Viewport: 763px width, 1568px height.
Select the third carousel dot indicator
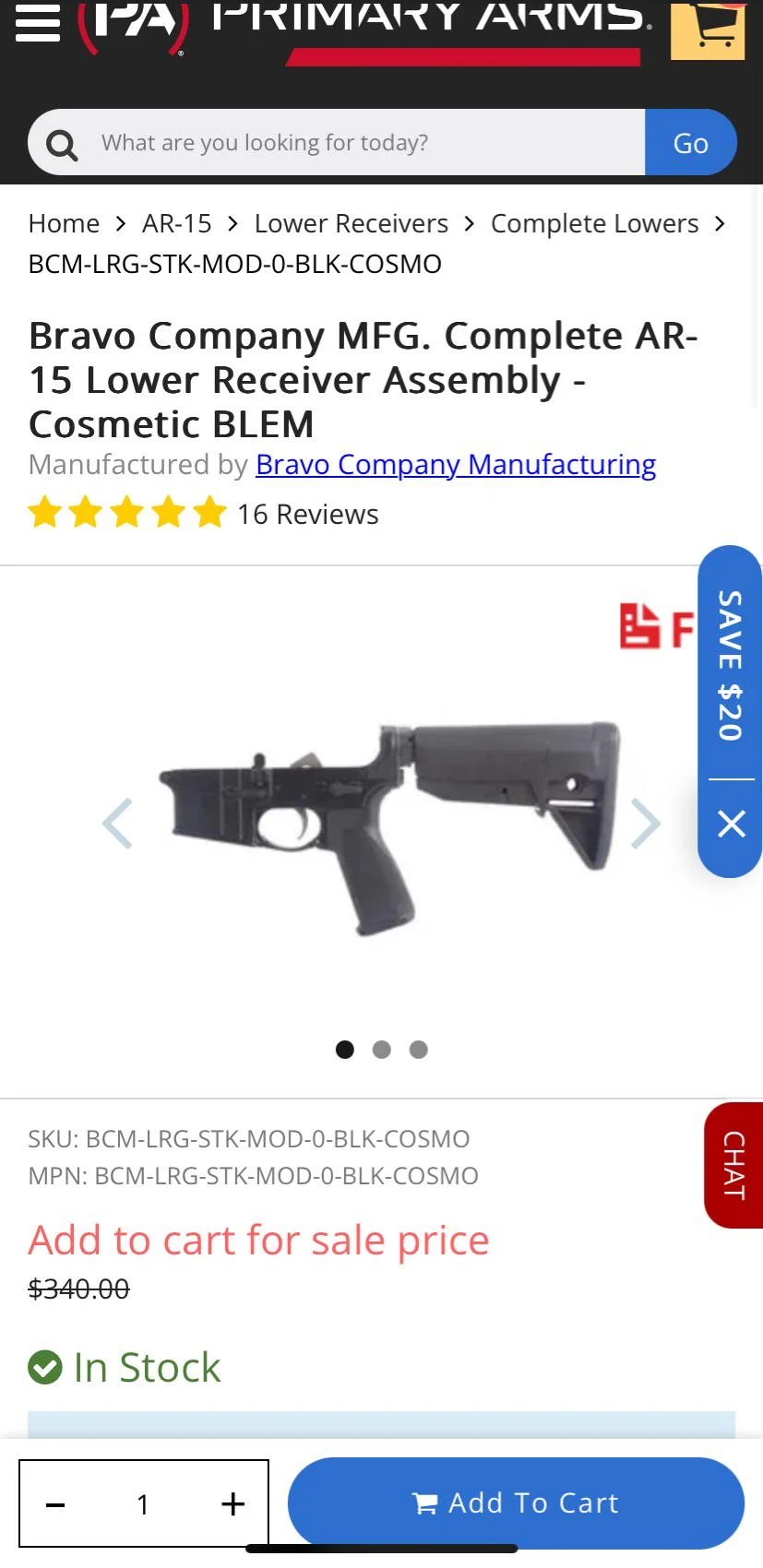pyautogui.click(x=418, y=1049)
